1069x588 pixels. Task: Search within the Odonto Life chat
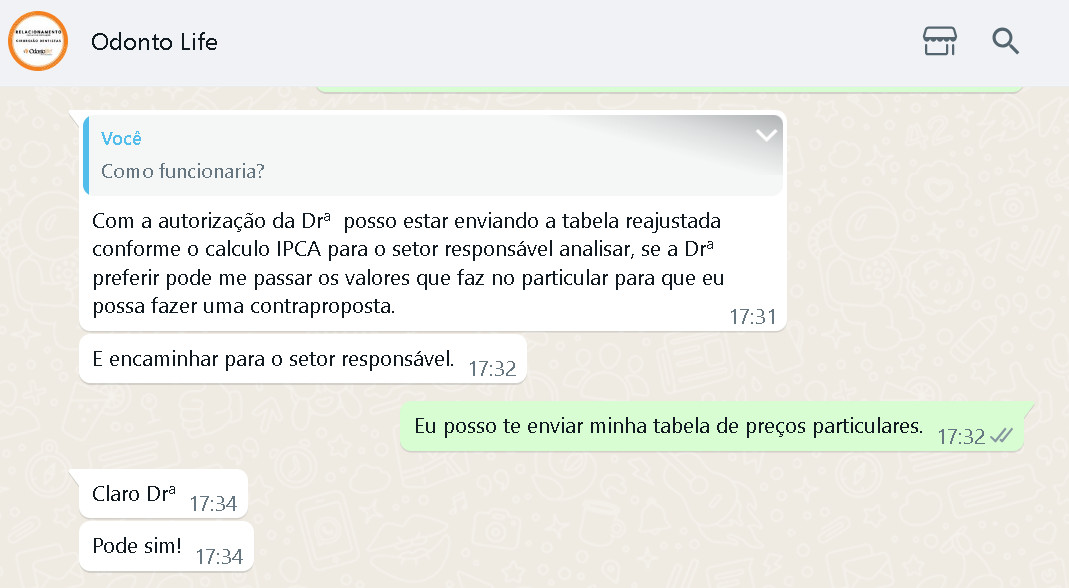(x=1005, y=41)
